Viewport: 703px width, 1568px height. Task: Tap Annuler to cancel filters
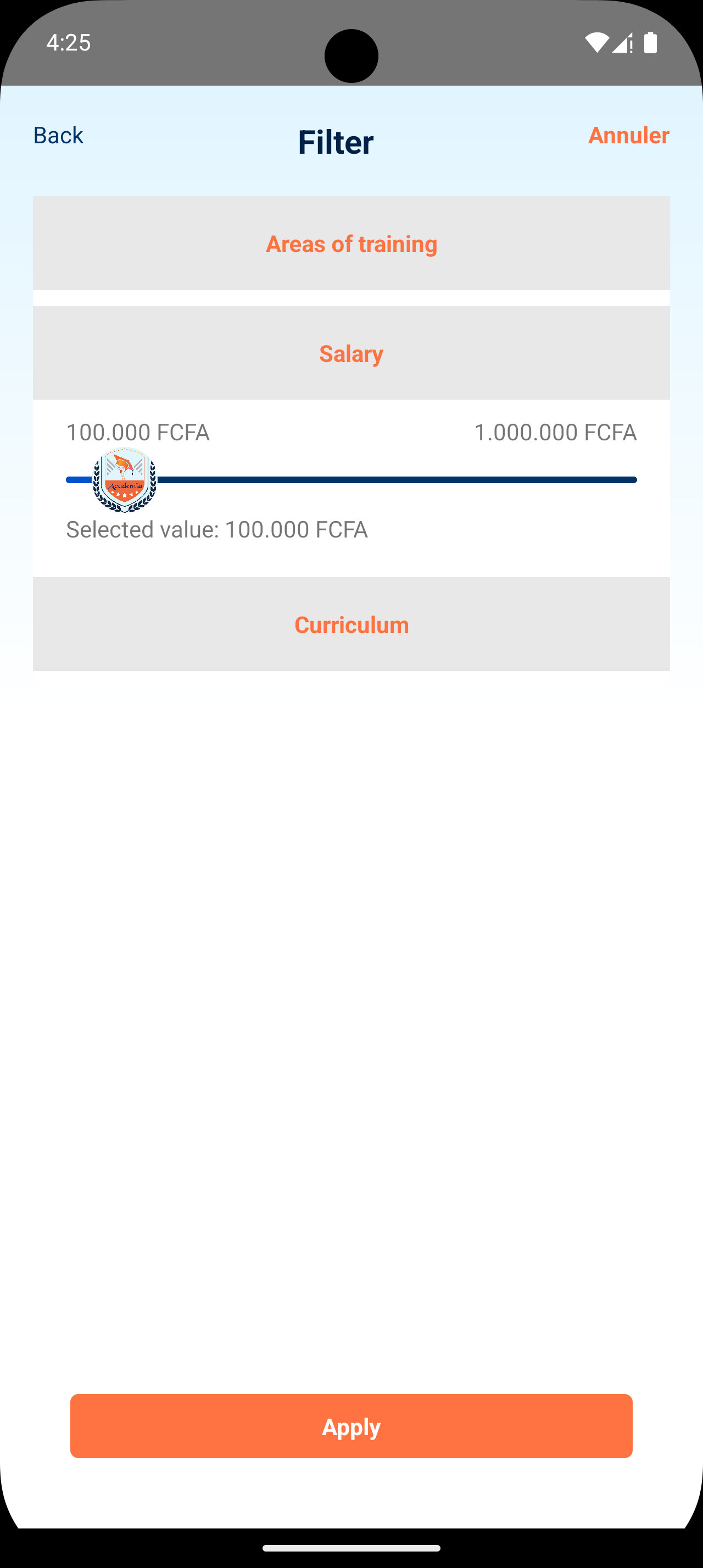[628, 135]
